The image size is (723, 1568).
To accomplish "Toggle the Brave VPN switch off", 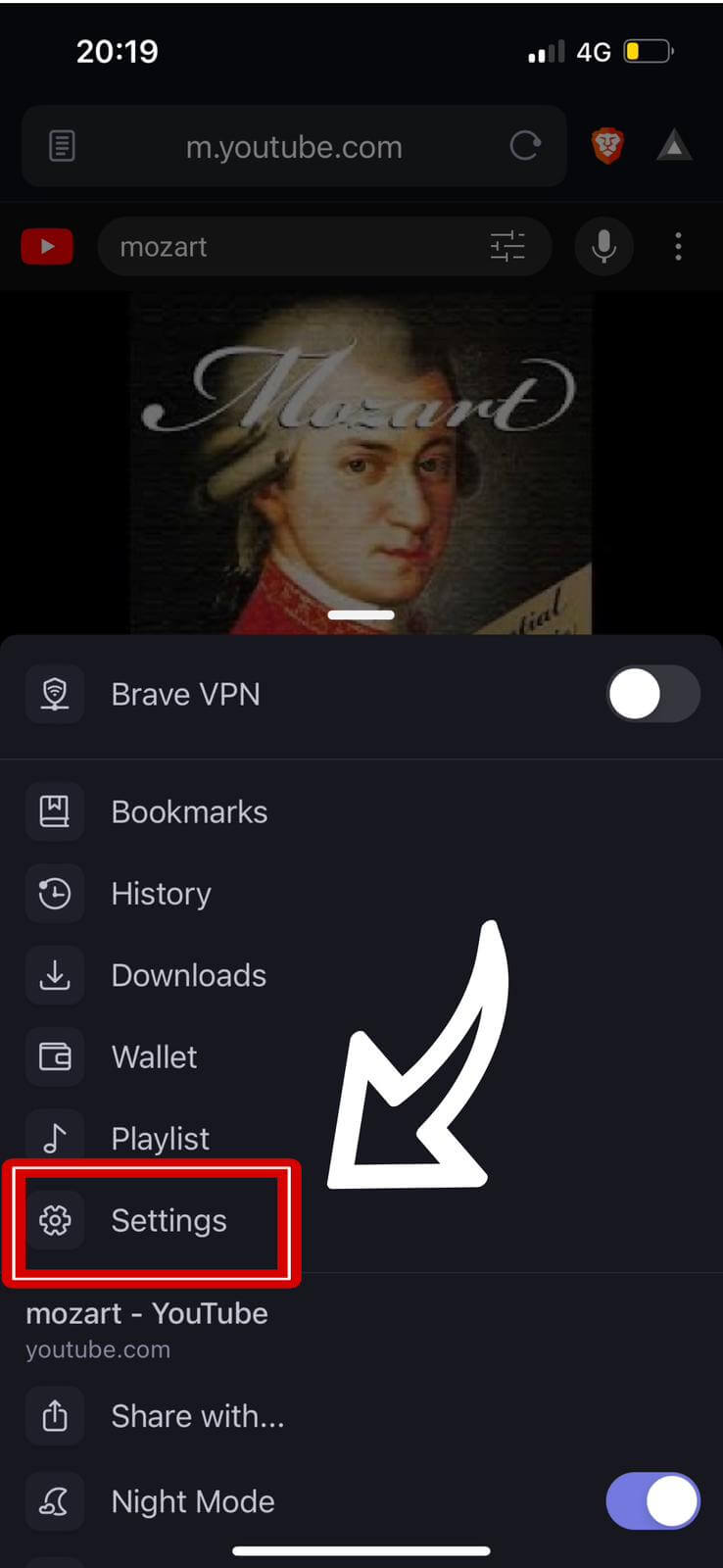I will coord(652,693).
